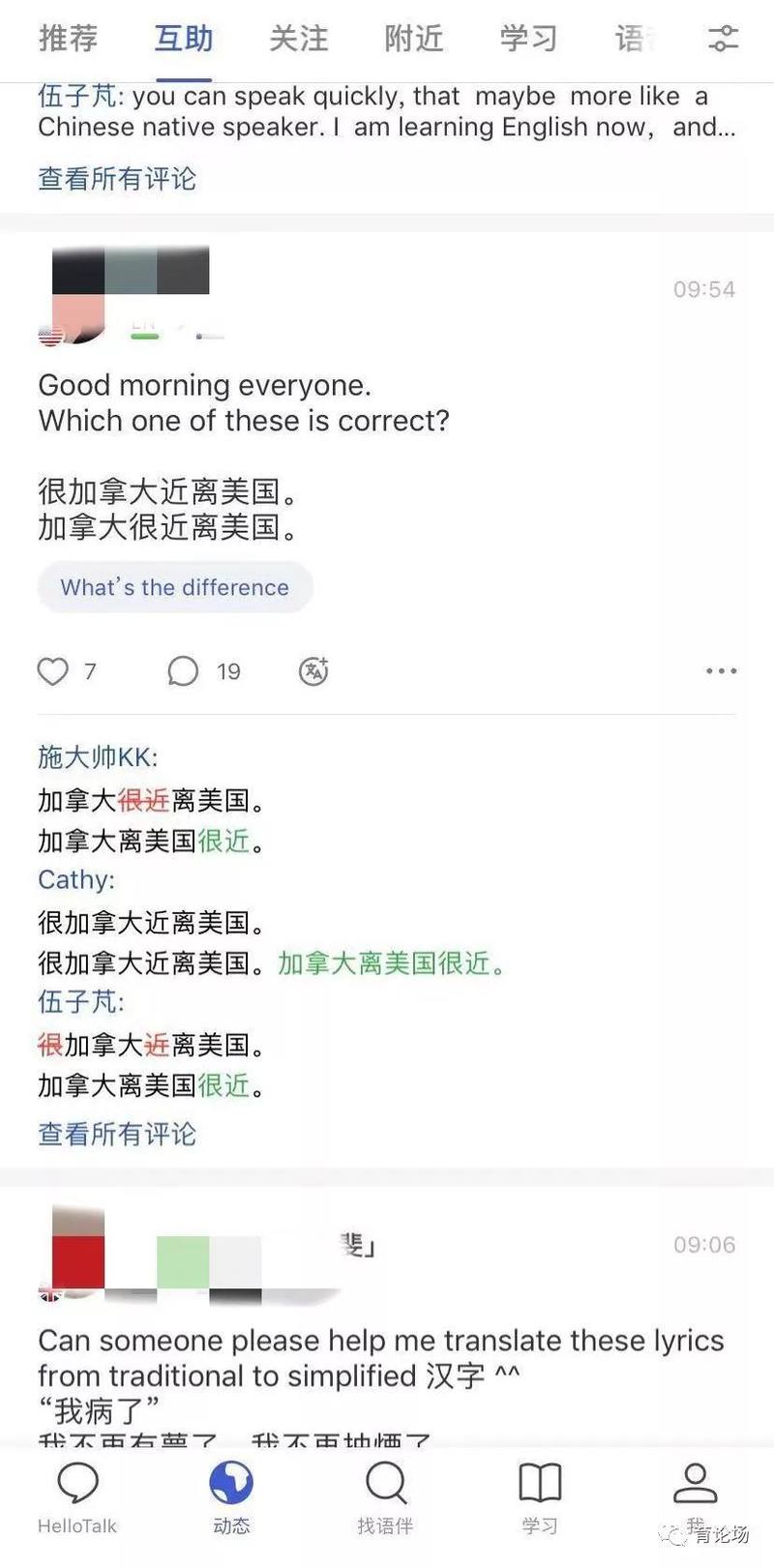Tap the What's the difference chip
The width and height of the screenshot is (774, 1568).
[x=175, y=587]
